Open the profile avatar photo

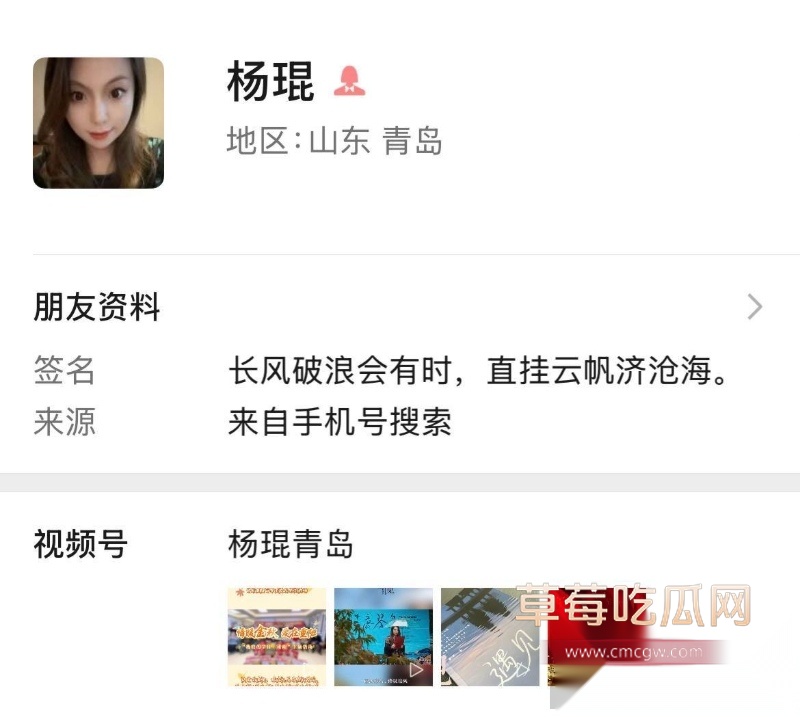pyautogui.click(x=98, y=123)
